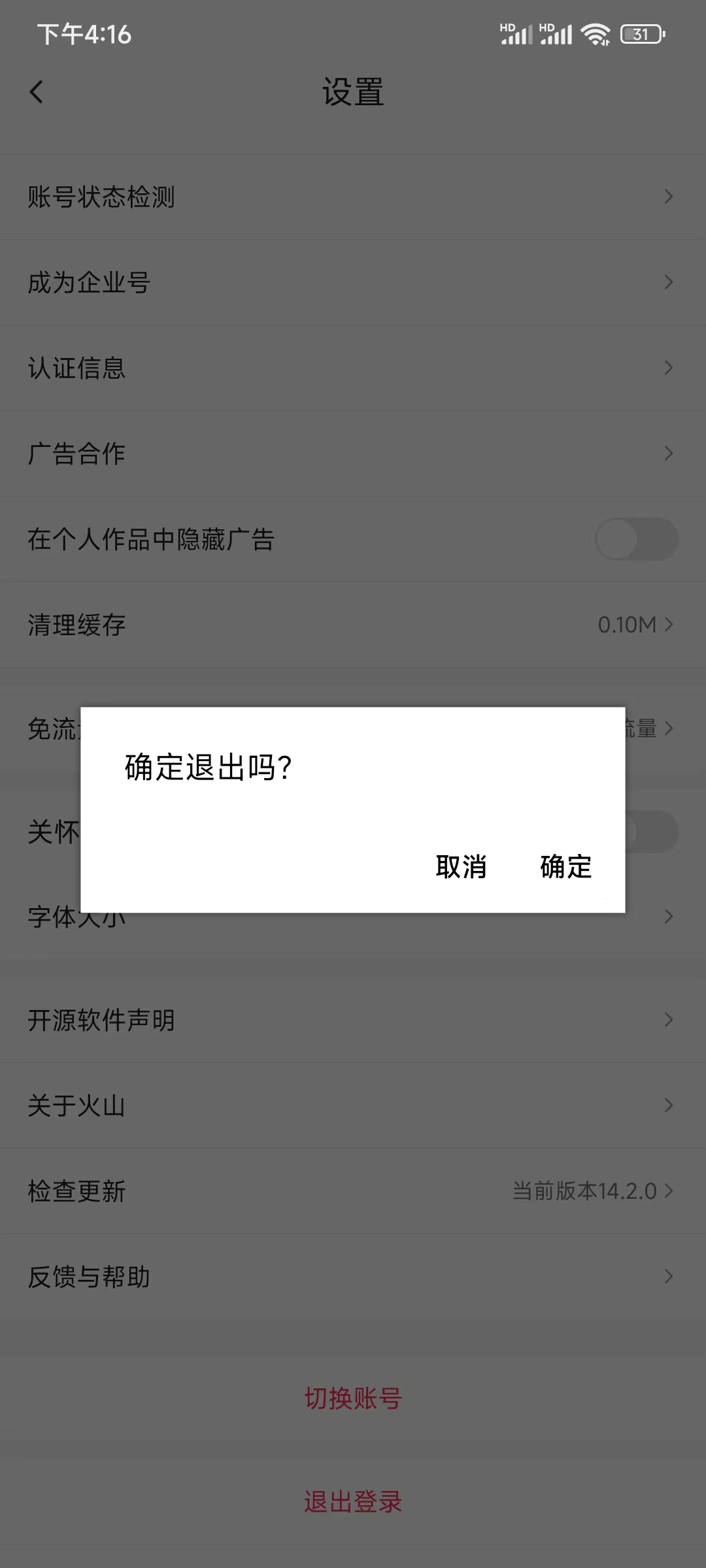
Task: Tap the back arrow to leave 设置
Action: coord(37,91)
